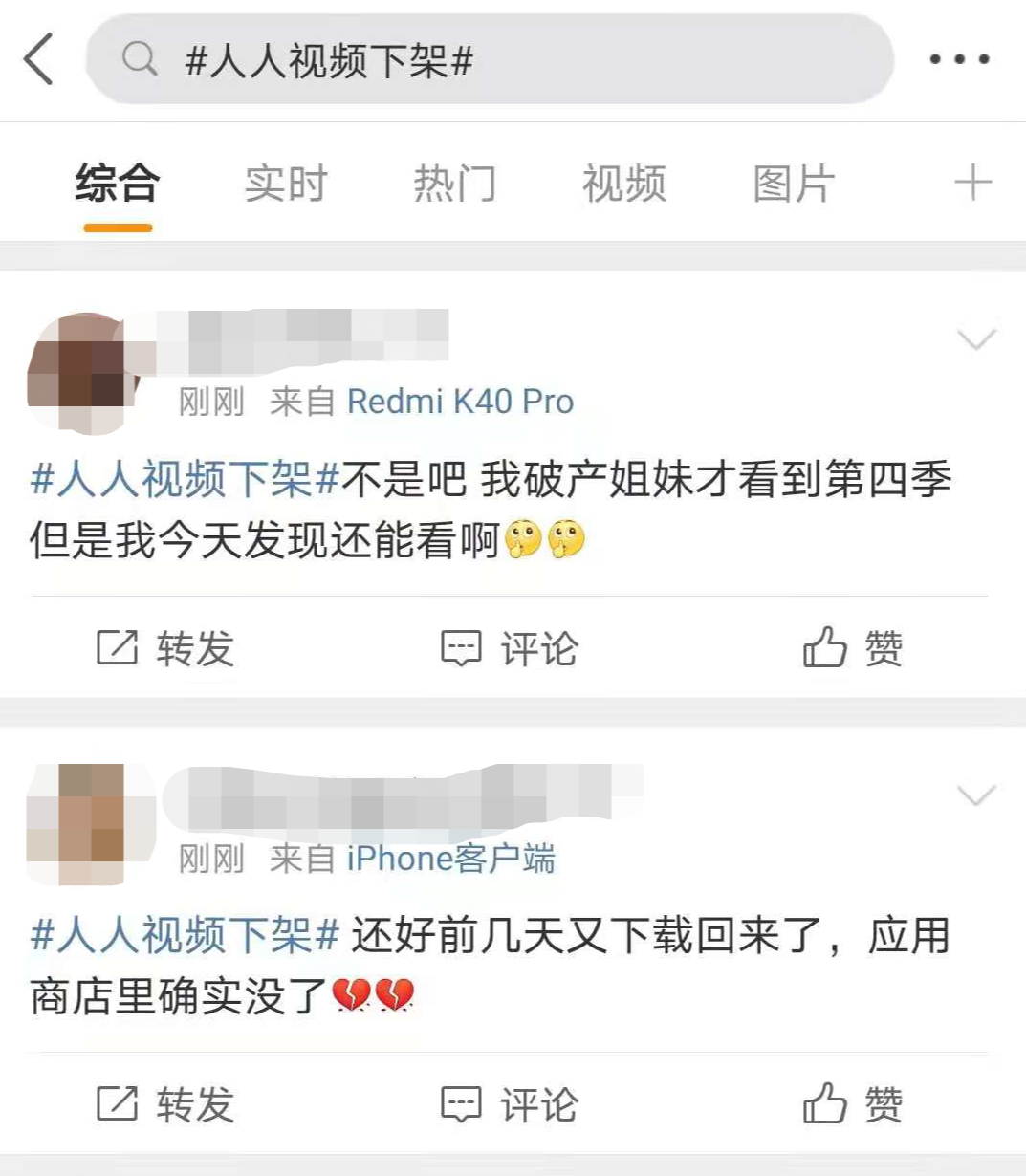Like (赞) the iPhone客户端 post
Image resolution: width=1026 pixels, height=1176 pixels.
(853, 1104)
